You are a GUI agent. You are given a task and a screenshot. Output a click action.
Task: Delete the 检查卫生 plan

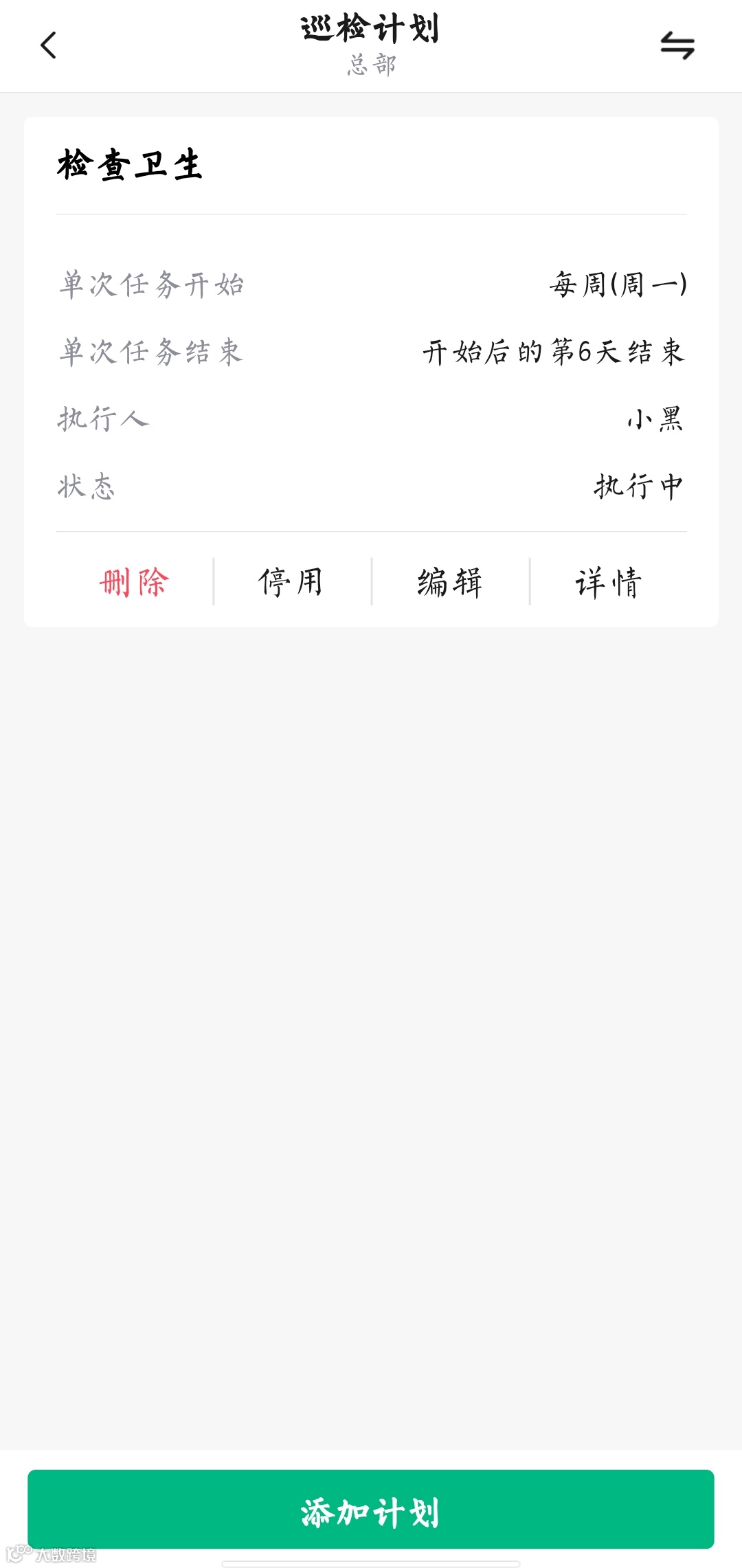tap(134, 583)
